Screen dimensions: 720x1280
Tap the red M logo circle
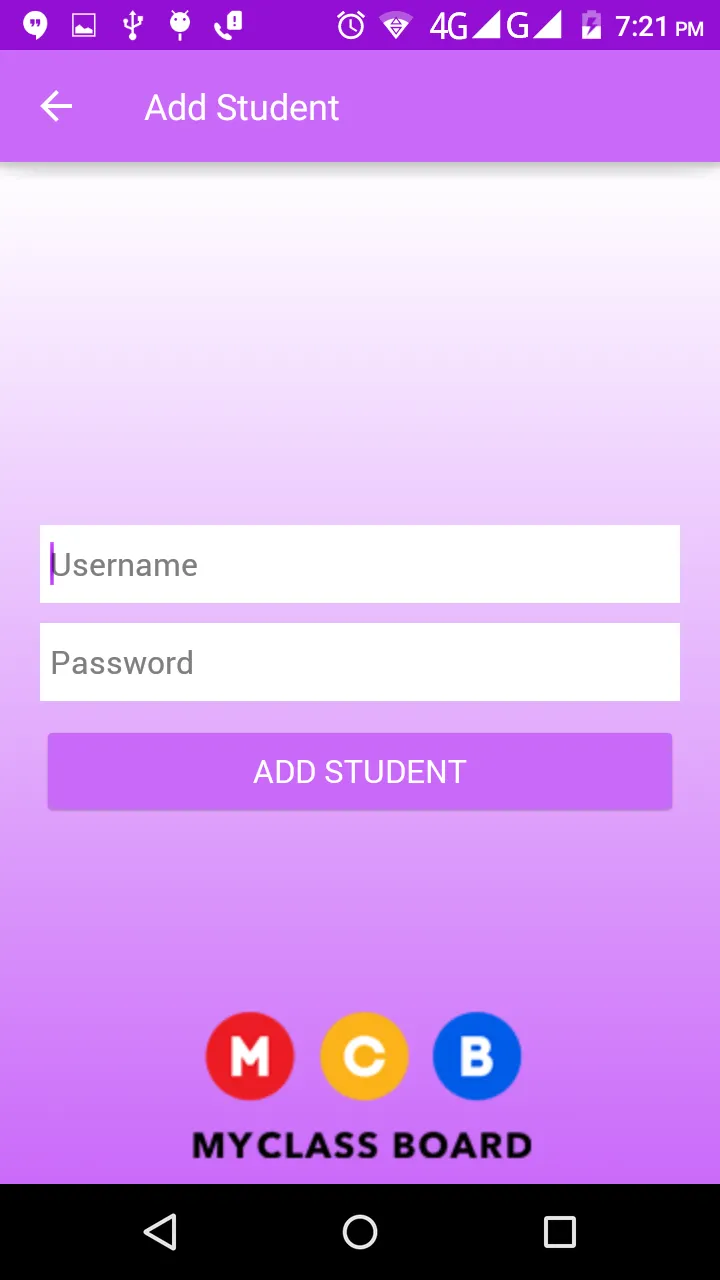[x=250, y=1056]
